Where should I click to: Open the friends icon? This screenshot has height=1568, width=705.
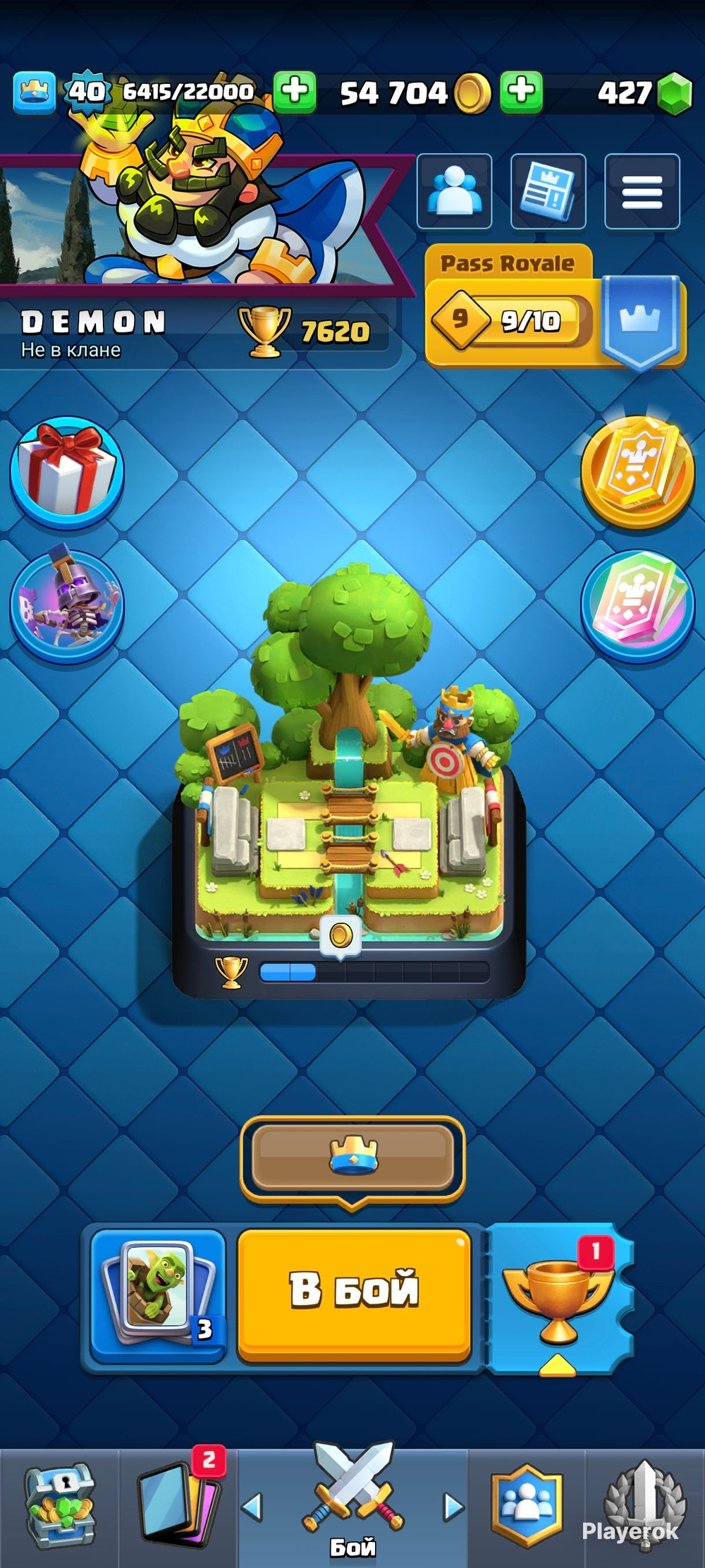454,191
